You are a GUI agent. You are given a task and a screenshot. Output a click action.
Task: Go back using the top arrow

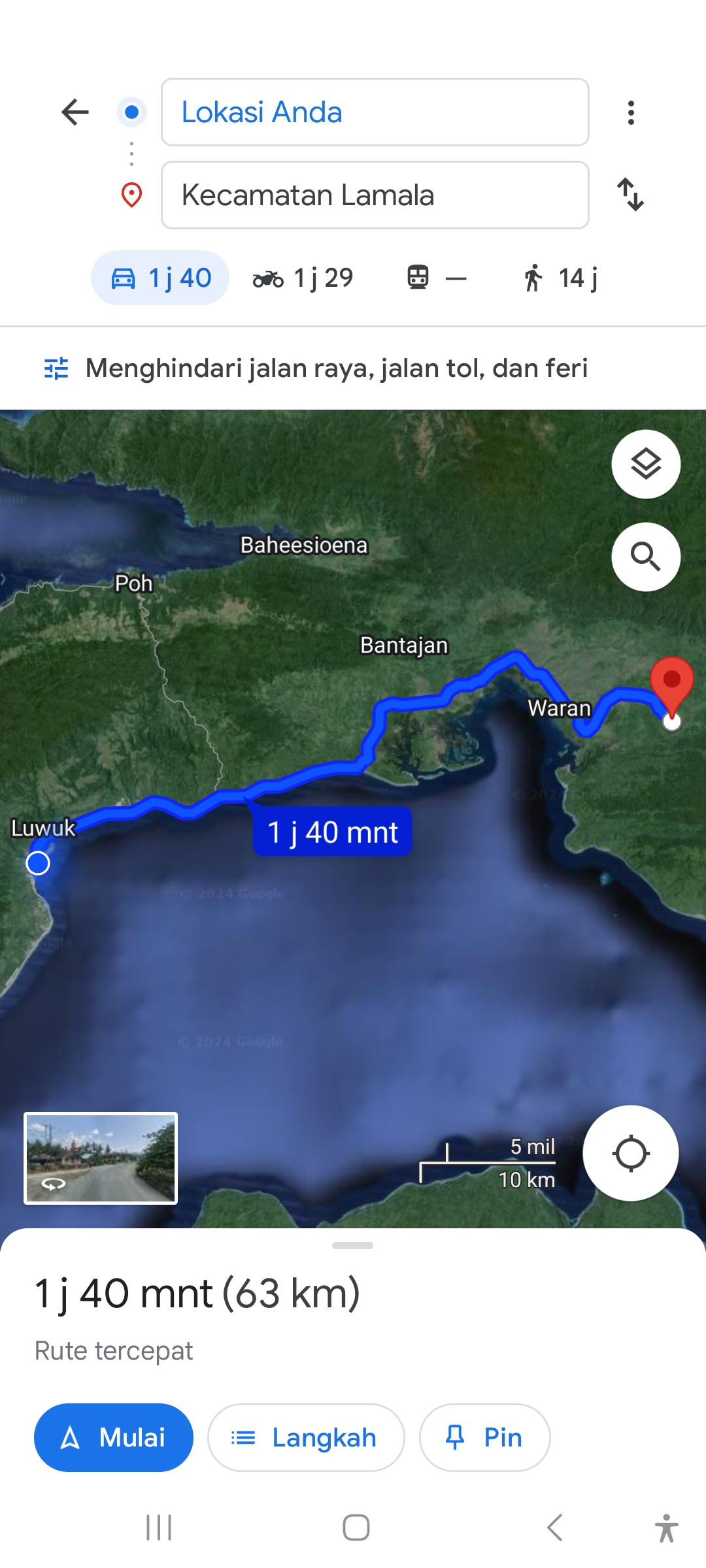(x=75, y=112)
